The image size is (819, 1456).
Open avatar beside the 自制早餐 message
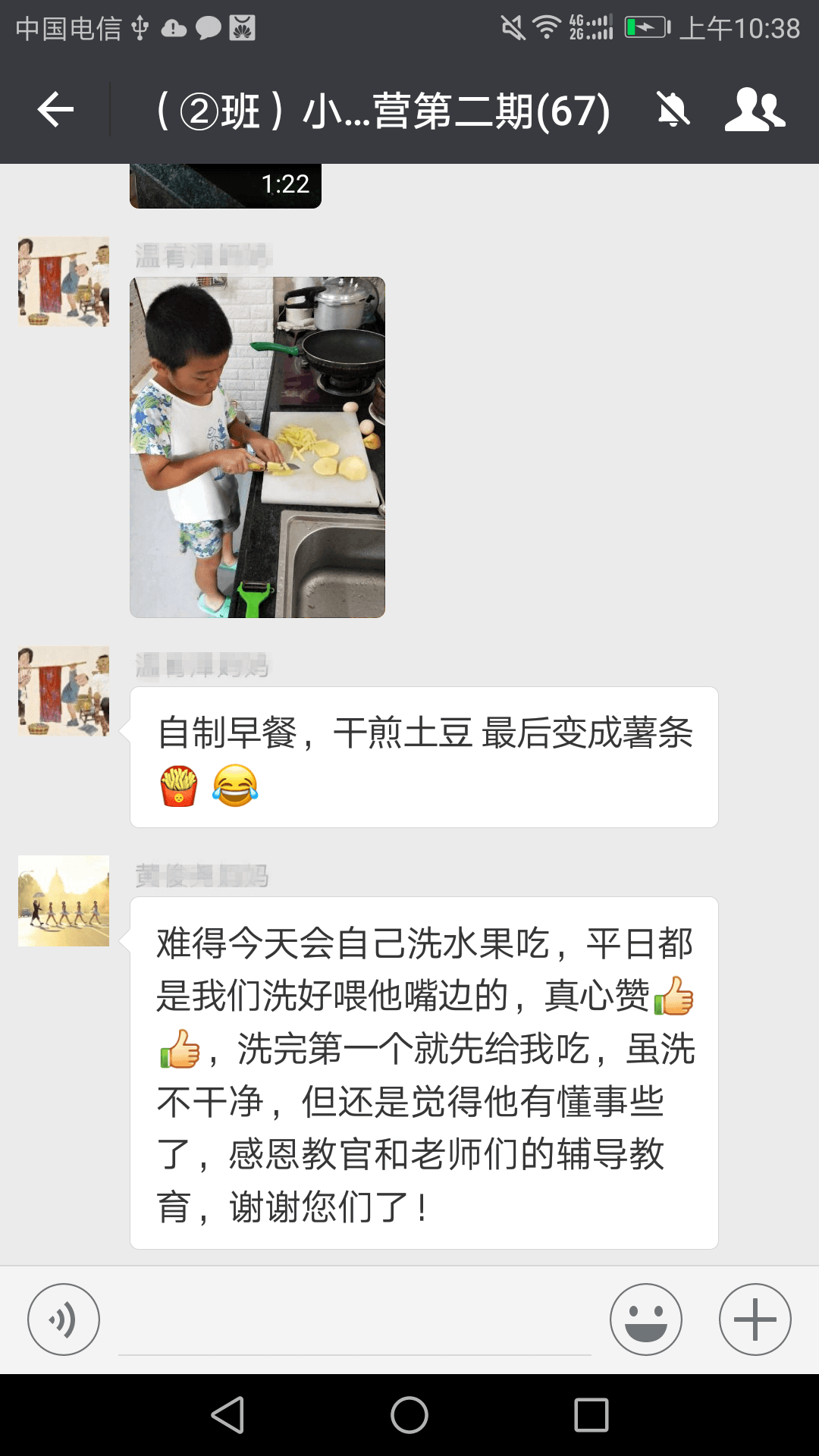click(x=64, y=692)
